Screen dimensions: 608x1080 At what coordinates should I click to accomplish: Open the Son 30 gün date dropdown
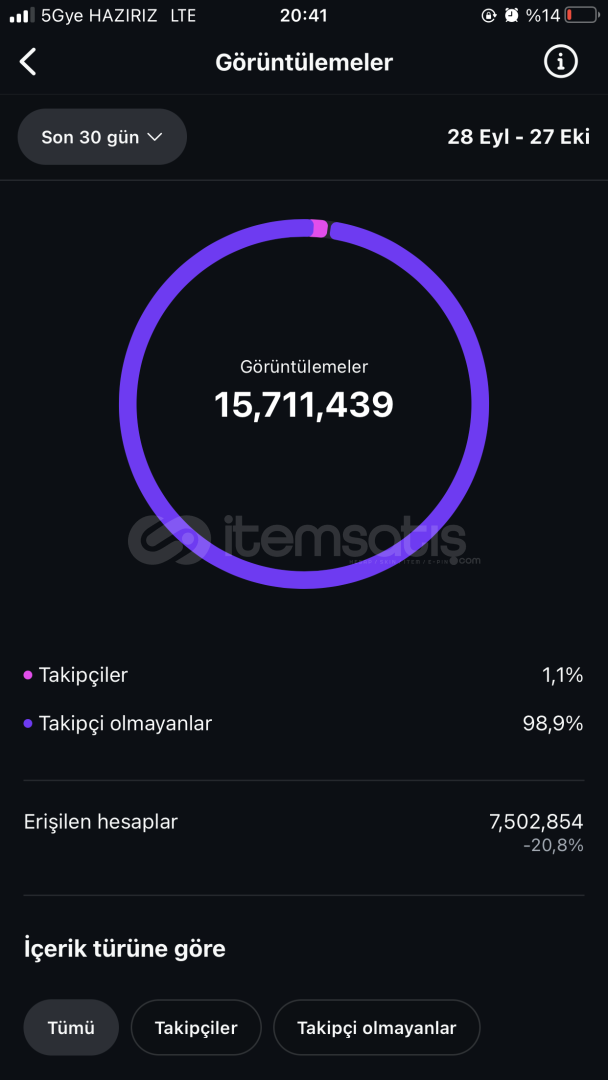point(102,137)
